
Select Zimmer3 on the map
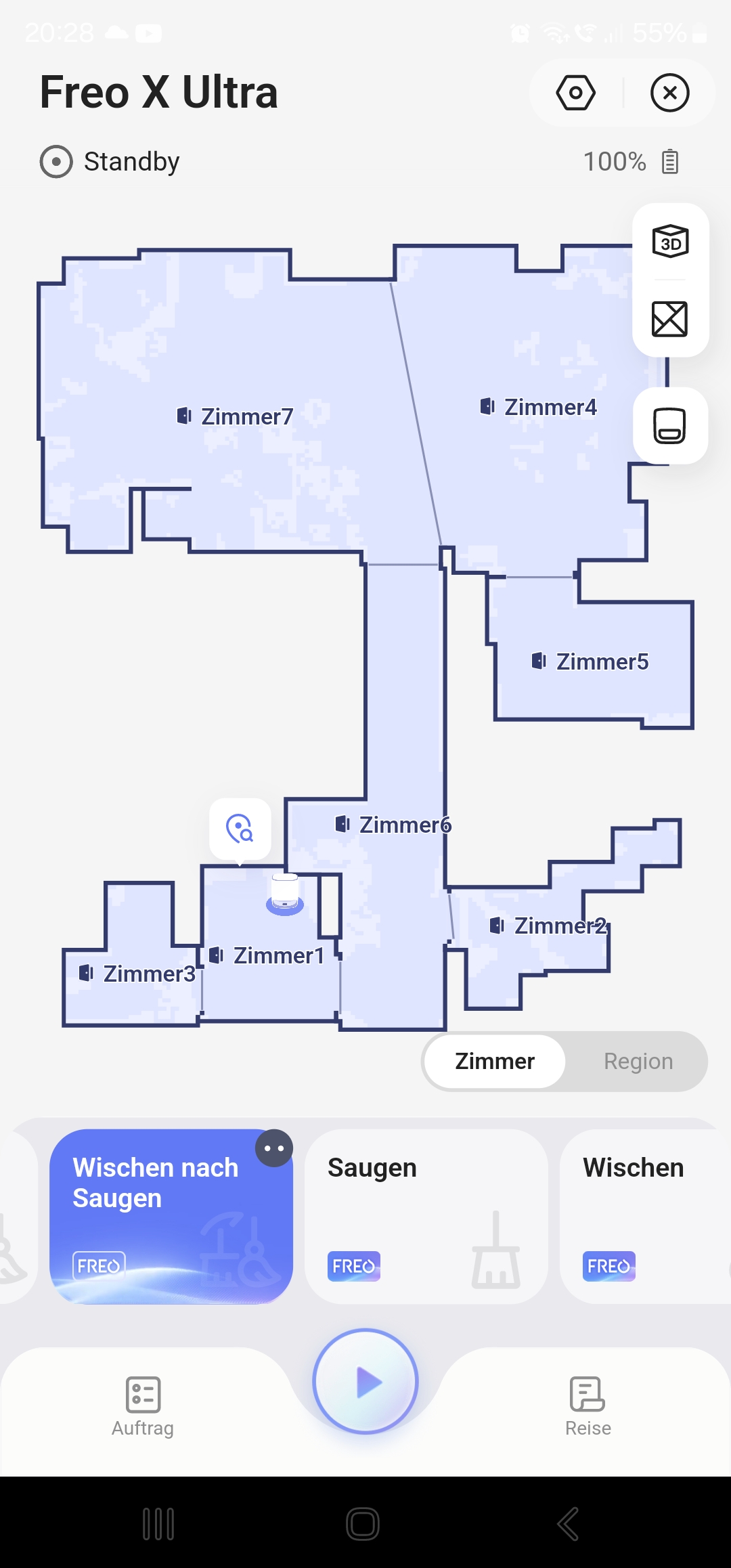[137, 974]
